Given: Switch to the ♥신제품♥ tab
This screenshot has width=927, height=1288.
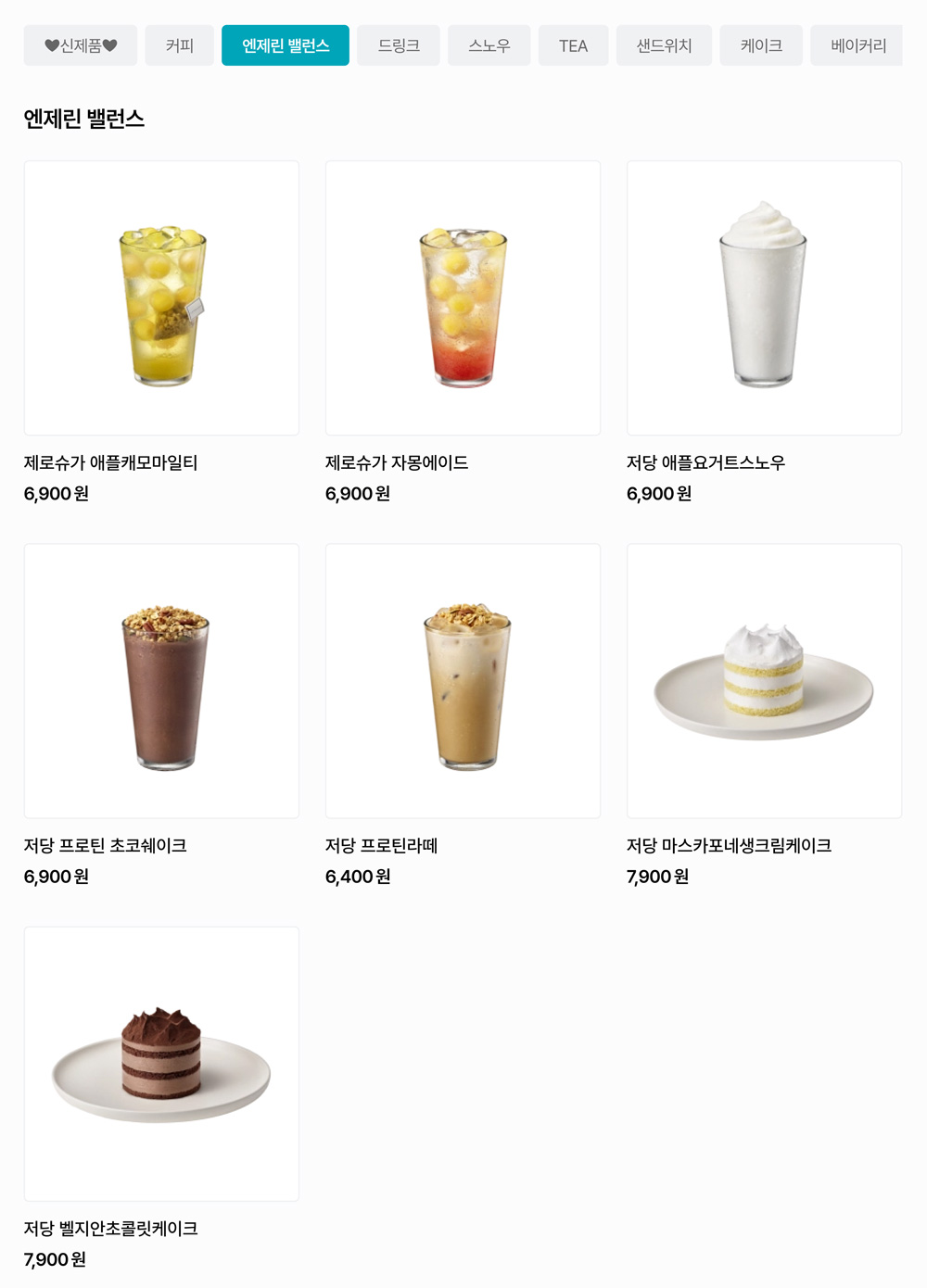Looking at the screenshot, I should click(81, 45).
